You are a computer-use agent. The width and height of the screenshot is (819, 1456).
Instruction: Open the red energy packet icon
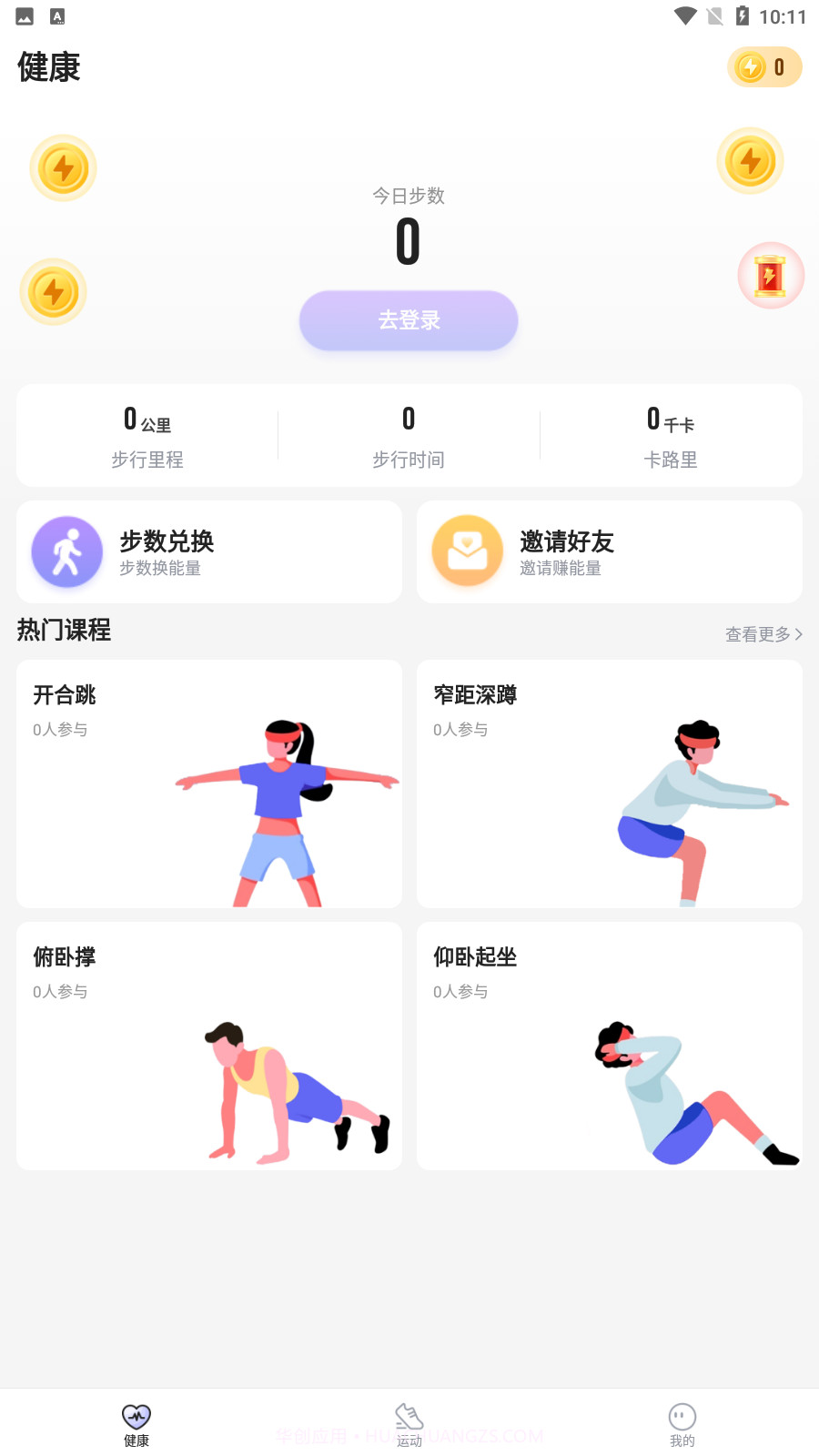coord(770,275)
